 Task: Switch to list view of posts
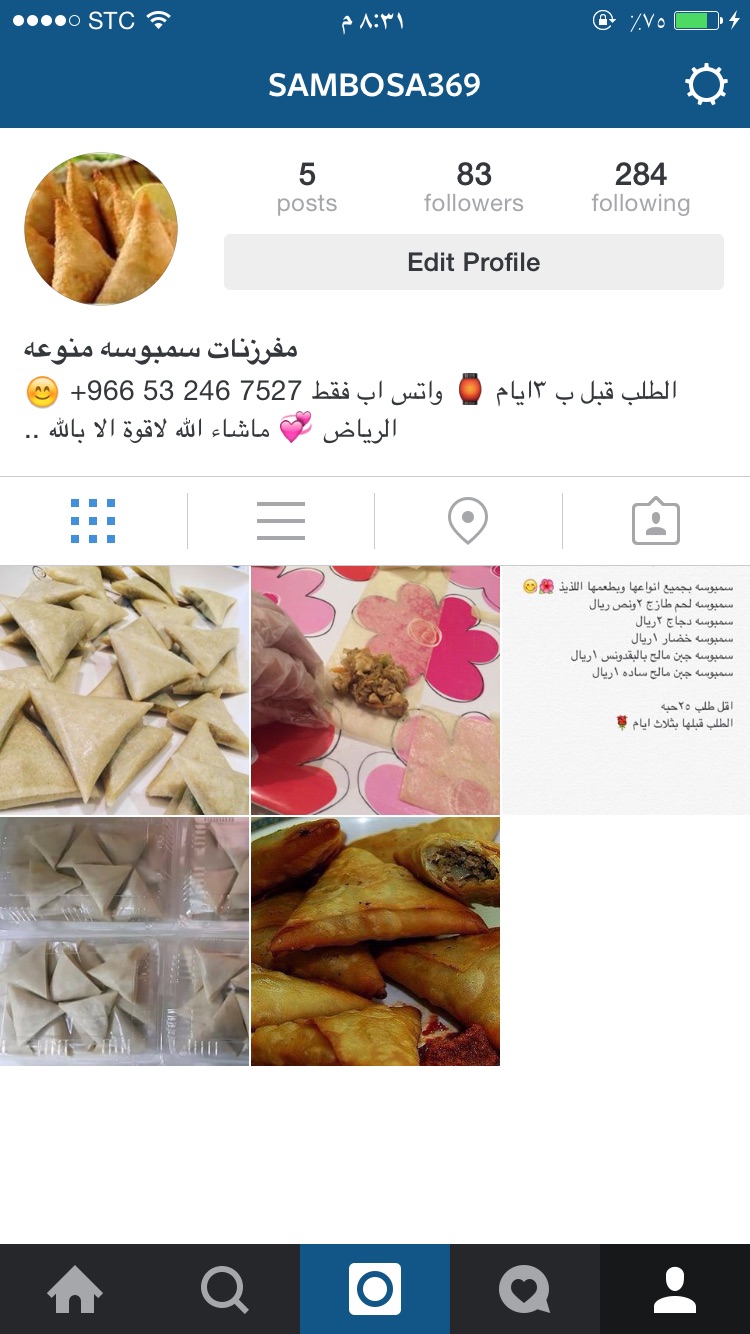point(280,521)
